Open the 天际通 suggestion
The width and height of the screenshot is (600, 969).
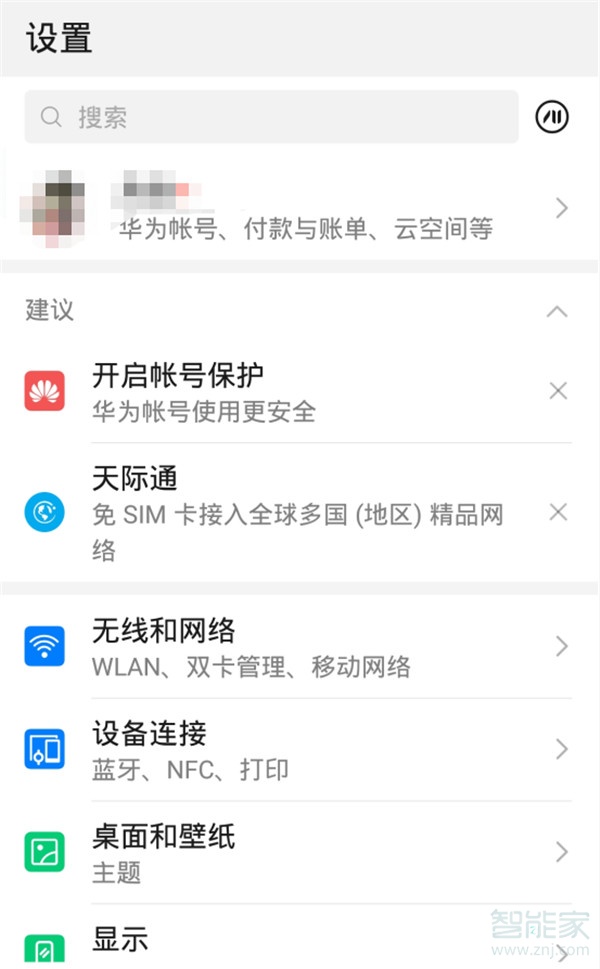(300, 513)
